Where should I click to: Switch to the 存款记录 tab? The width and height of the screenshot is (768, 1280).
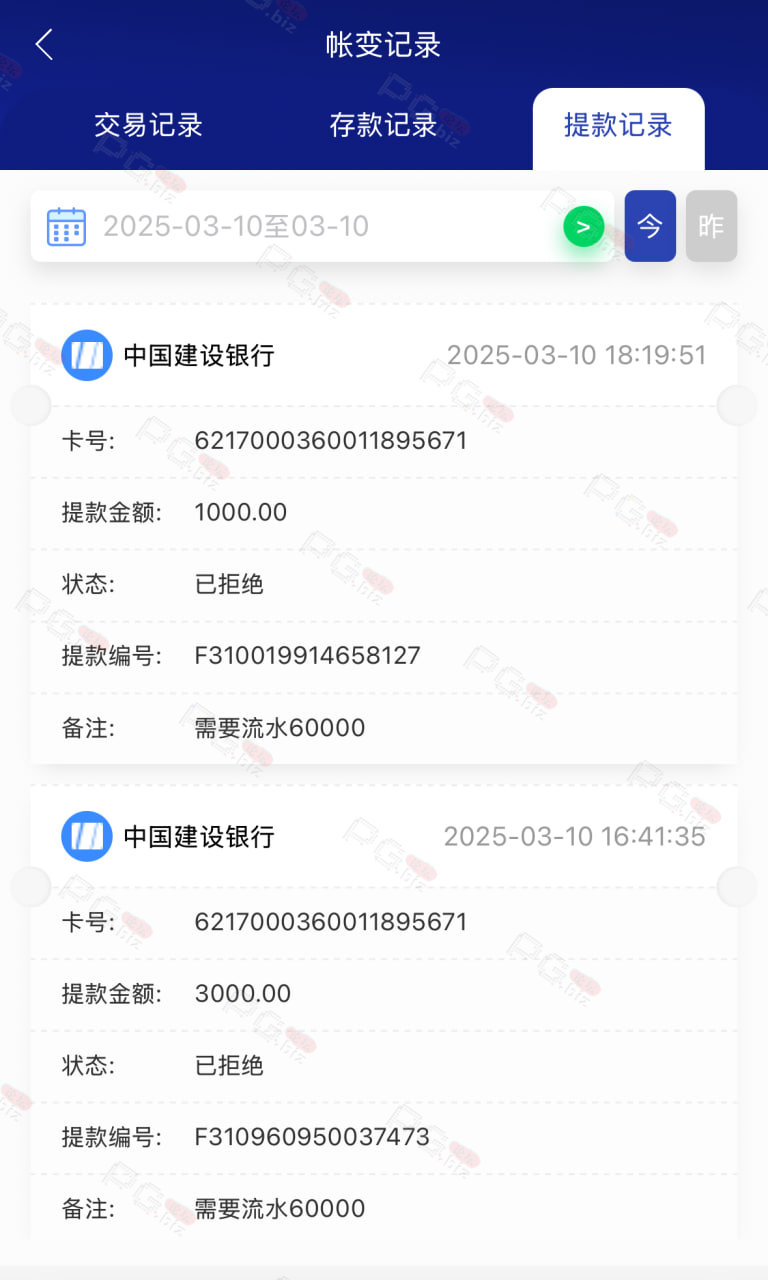[x=384, y=125]
